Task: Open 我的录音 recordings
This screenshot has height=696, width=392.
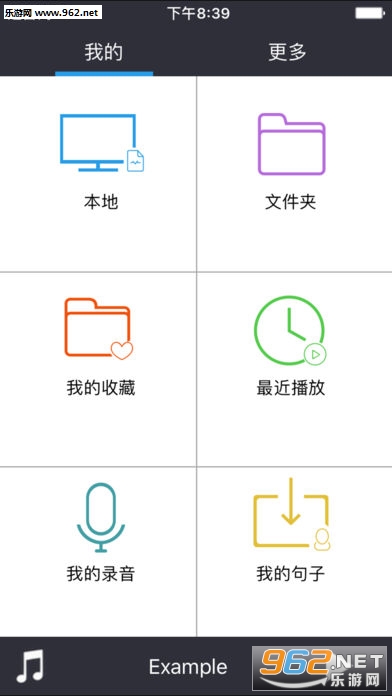Action: point(98,552)
